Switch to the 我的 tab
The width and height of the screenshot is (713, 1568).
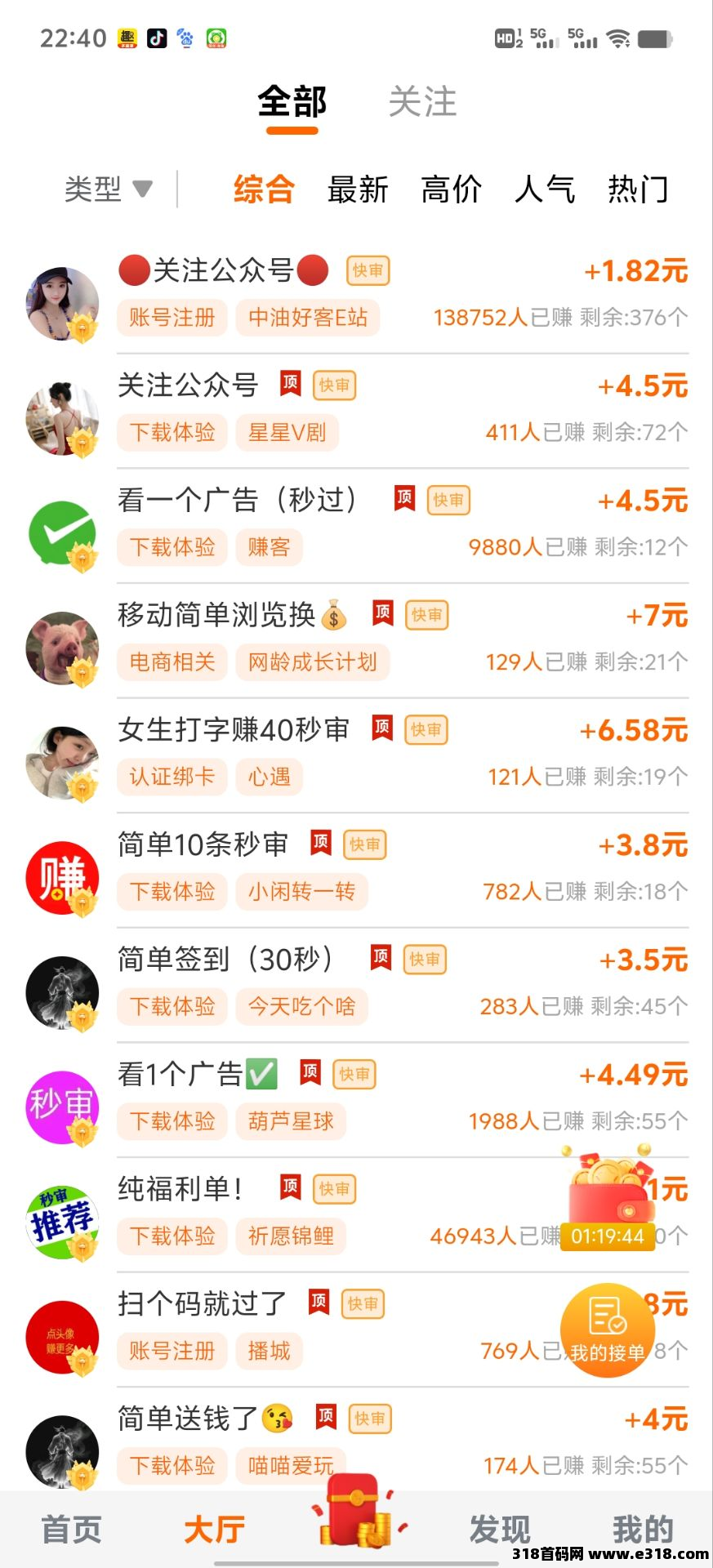[642, 1529]
